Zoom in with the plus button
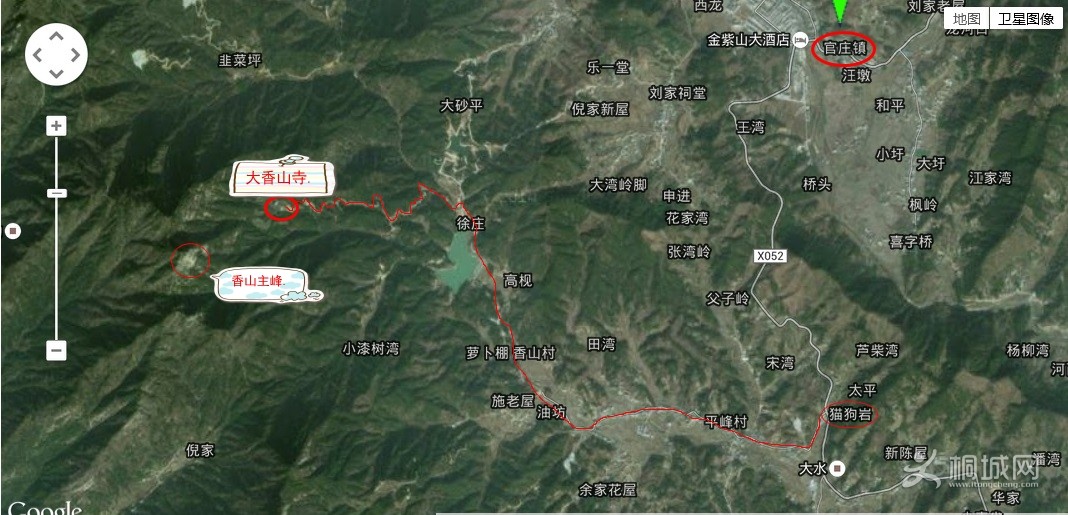The image size is (1068, 515). pyautogui.click(x=57, y=126)
